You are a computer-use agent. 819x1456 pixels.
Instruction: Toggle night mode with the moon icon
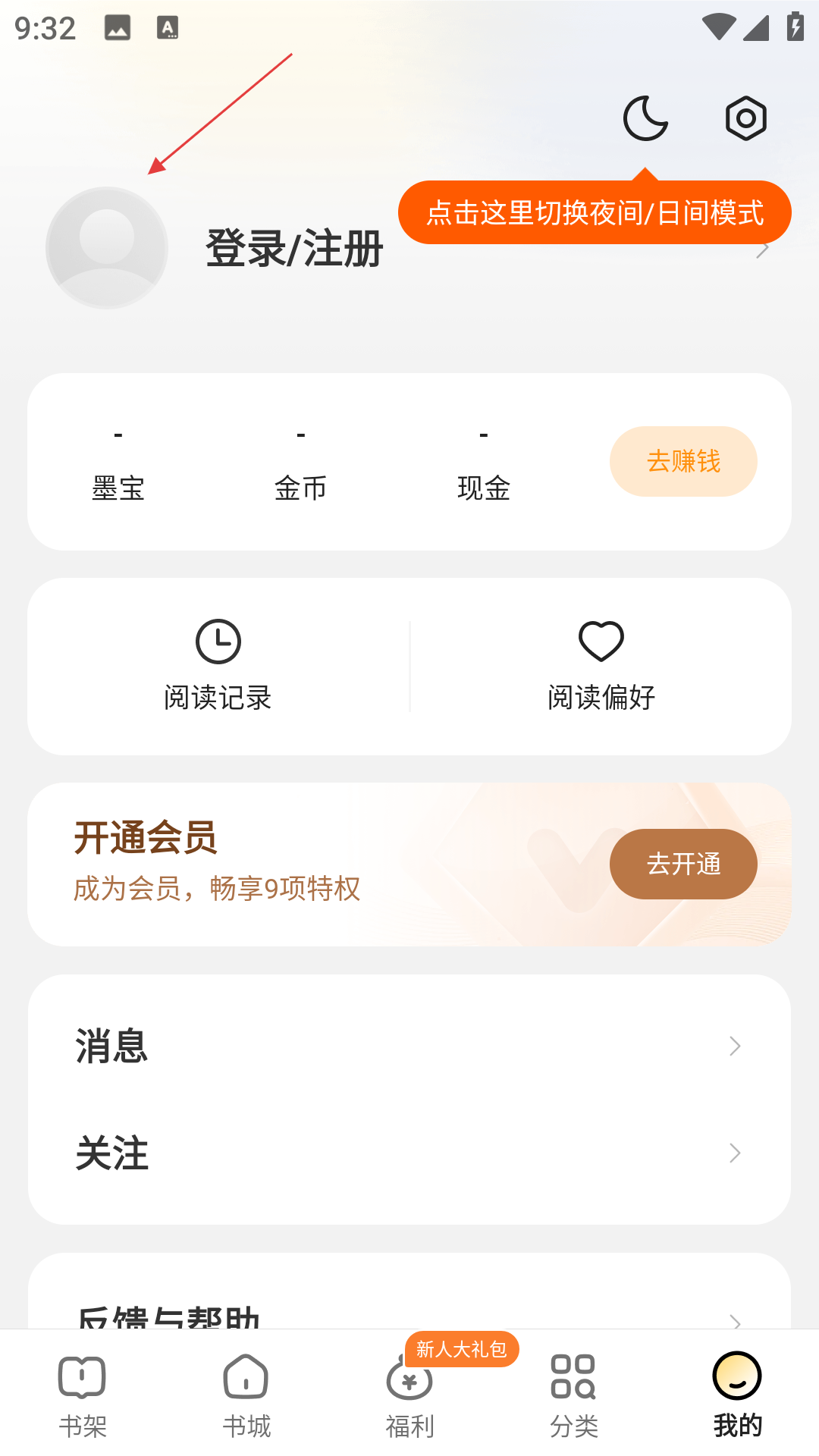[x=645, y=118]
